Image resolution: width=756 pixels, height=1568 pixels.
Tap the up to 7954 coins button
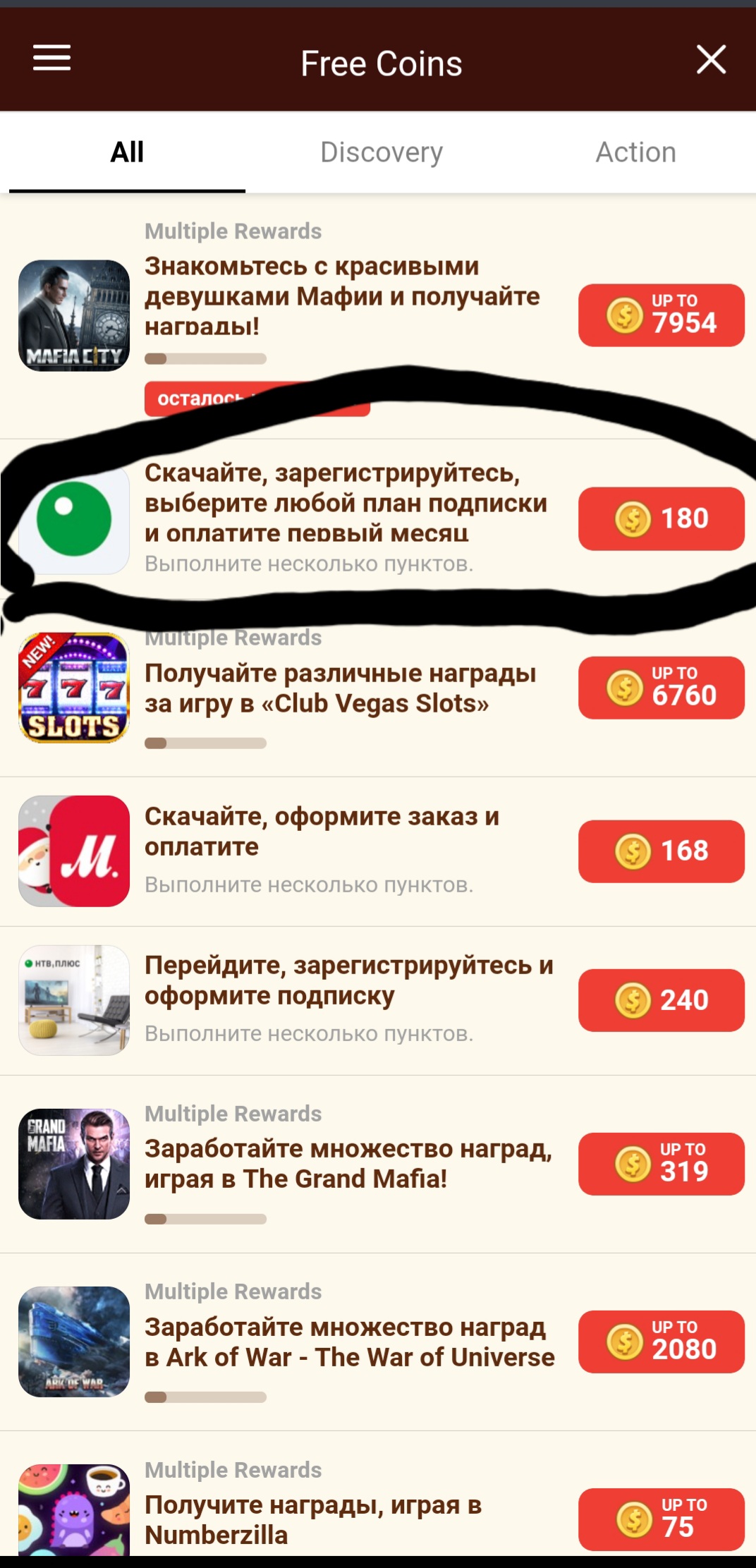(x=661, y=315)
